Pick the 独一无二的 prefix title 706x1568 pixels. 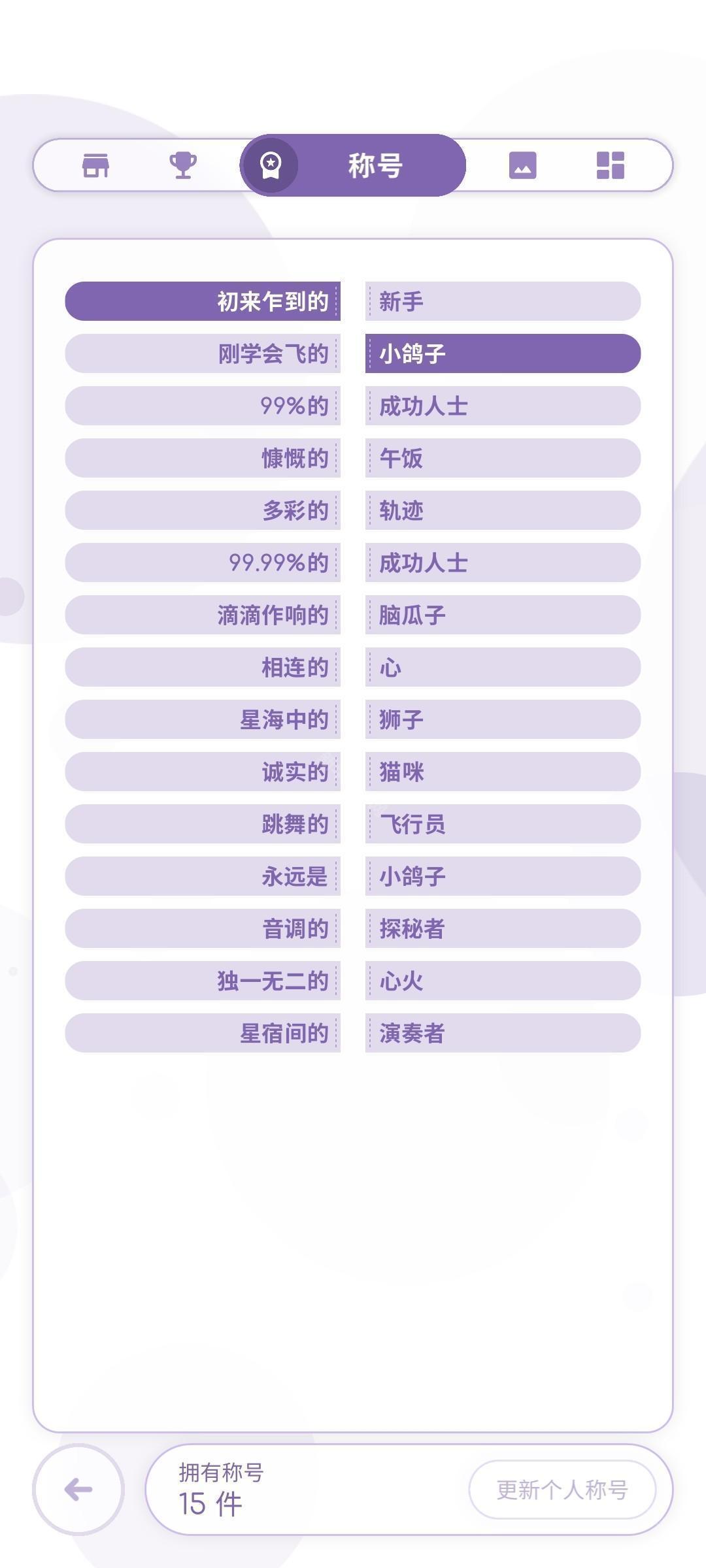coord(203,981)
